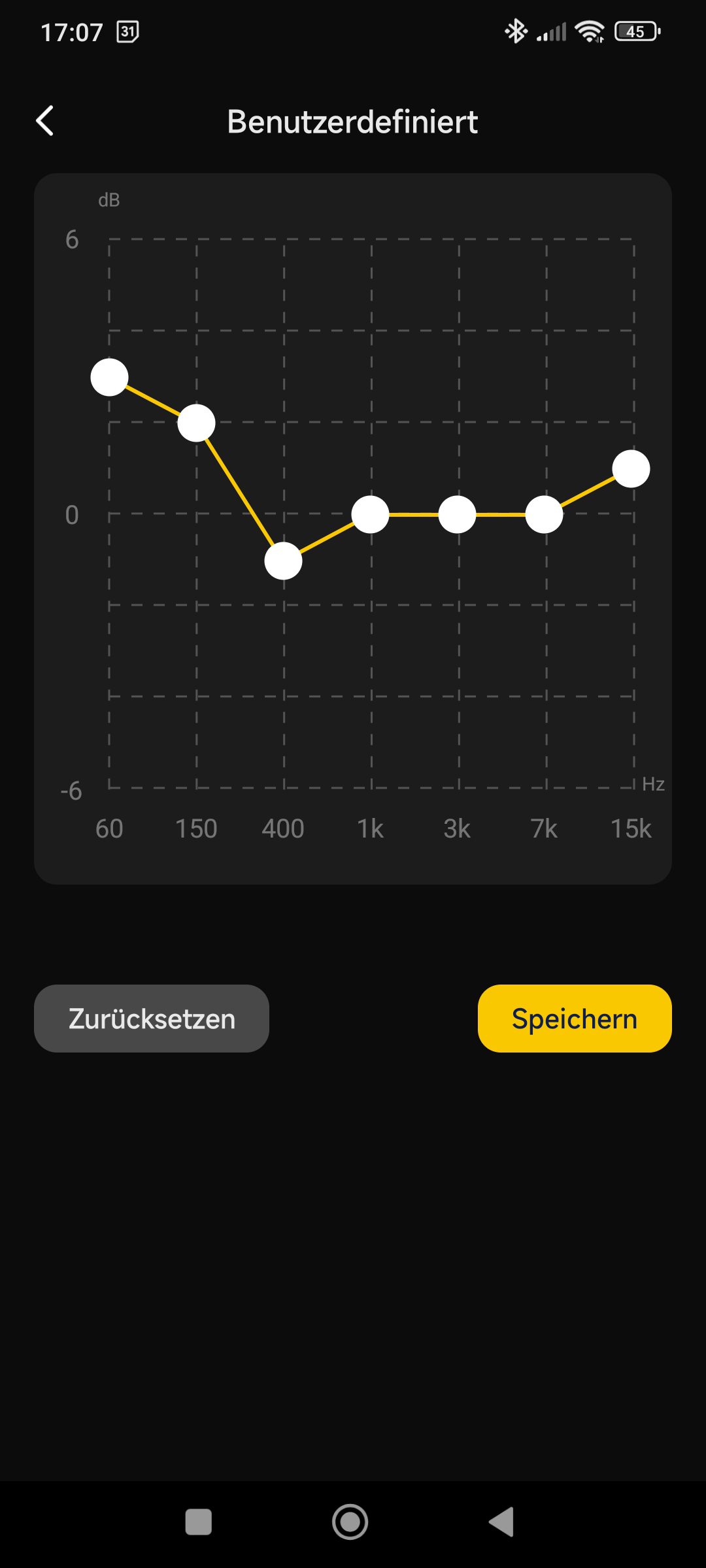The image size is (706, 1568).
Task: Tap the Zurücksetzen button
Action: click(152, 1019)
